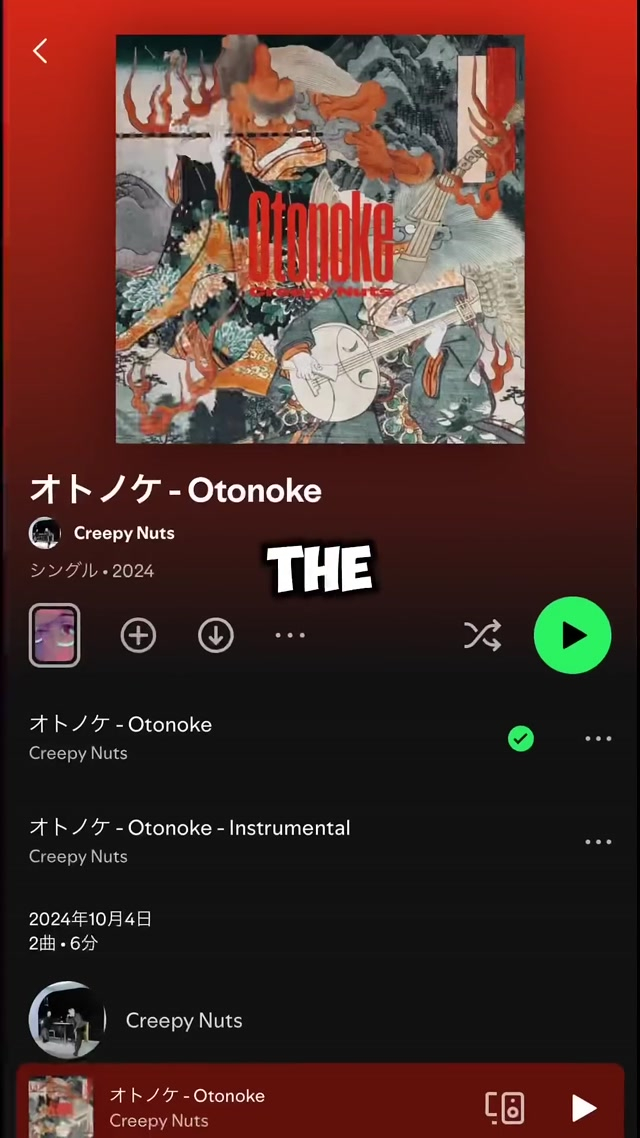Tap the green saved checkmark on Otonoke
This screenshot has width=640, height=1138.
click(x=520, y=738)
